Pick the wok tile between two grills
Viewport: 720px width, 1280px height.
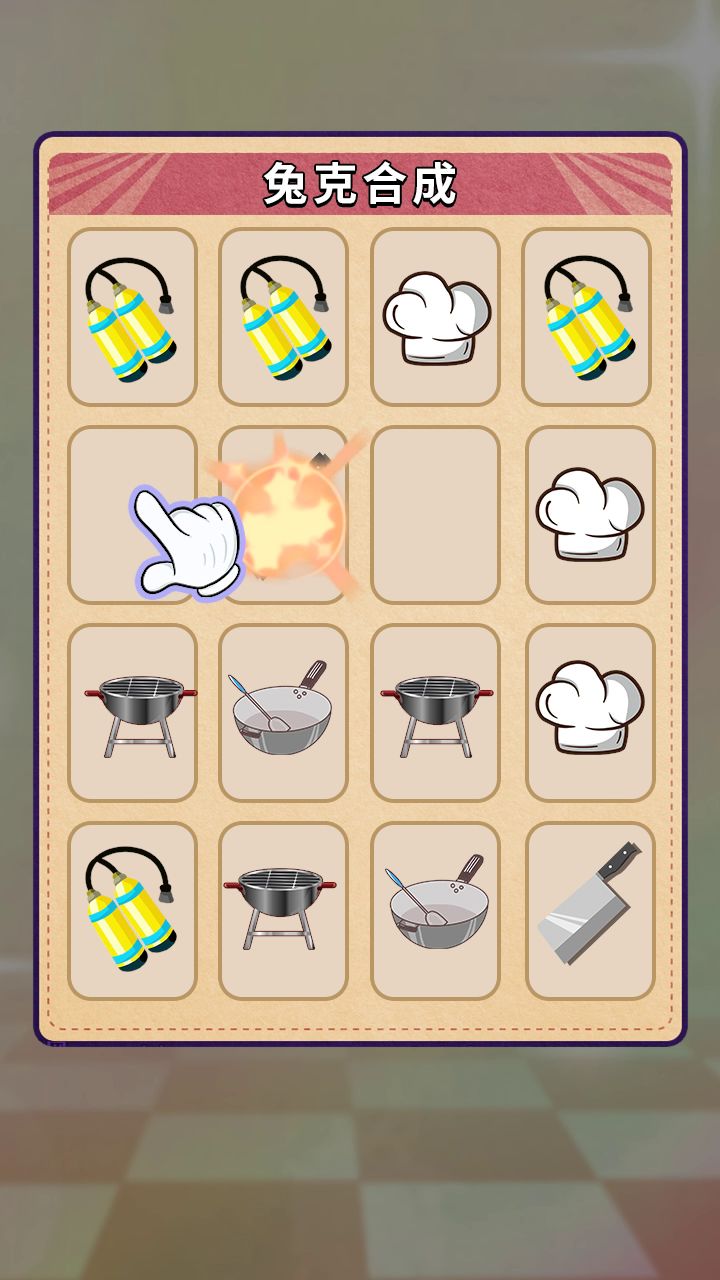283,712
